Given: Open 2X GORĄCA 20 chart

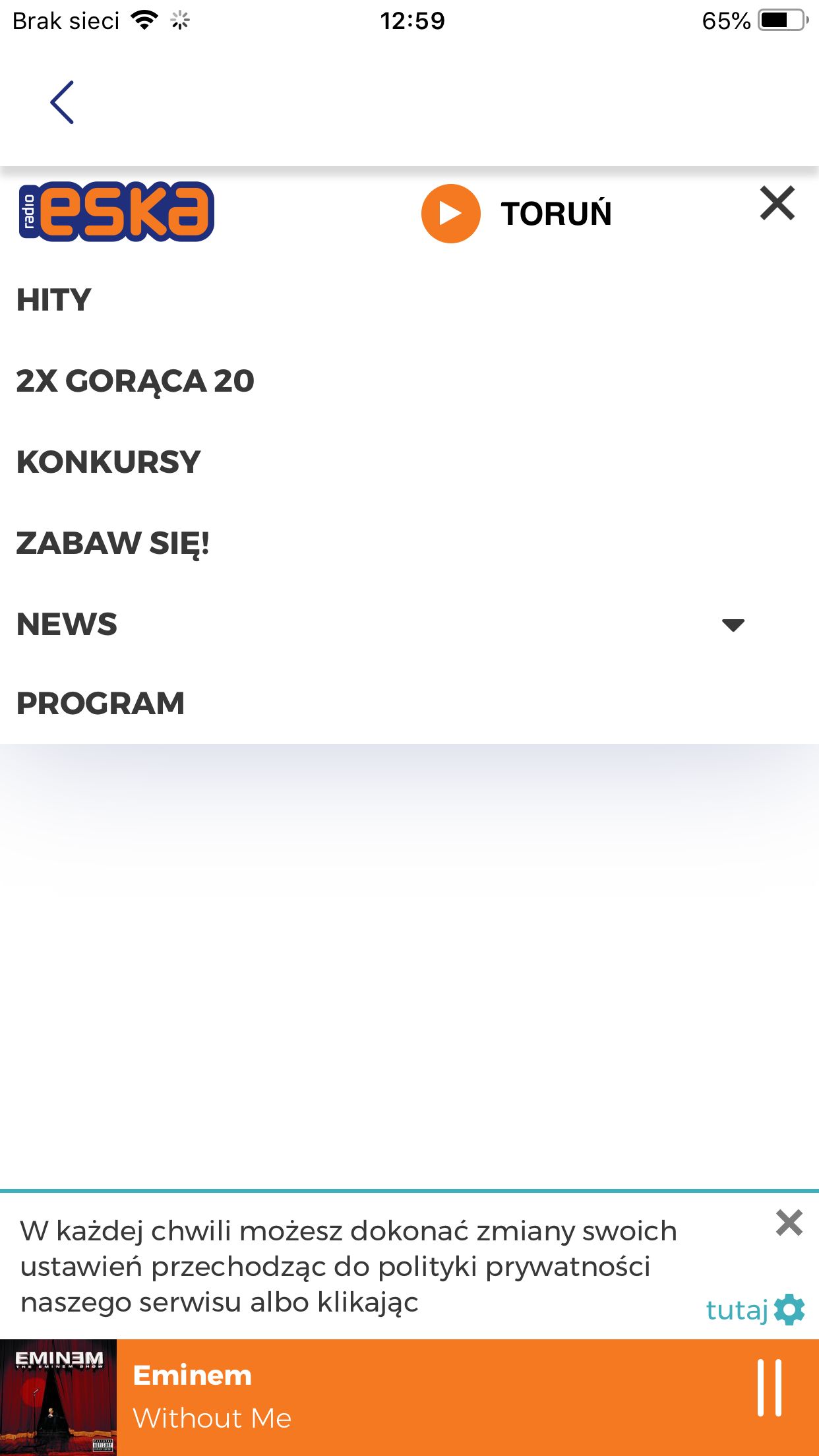Looking at the screenshot, I should tap(135, 382).
